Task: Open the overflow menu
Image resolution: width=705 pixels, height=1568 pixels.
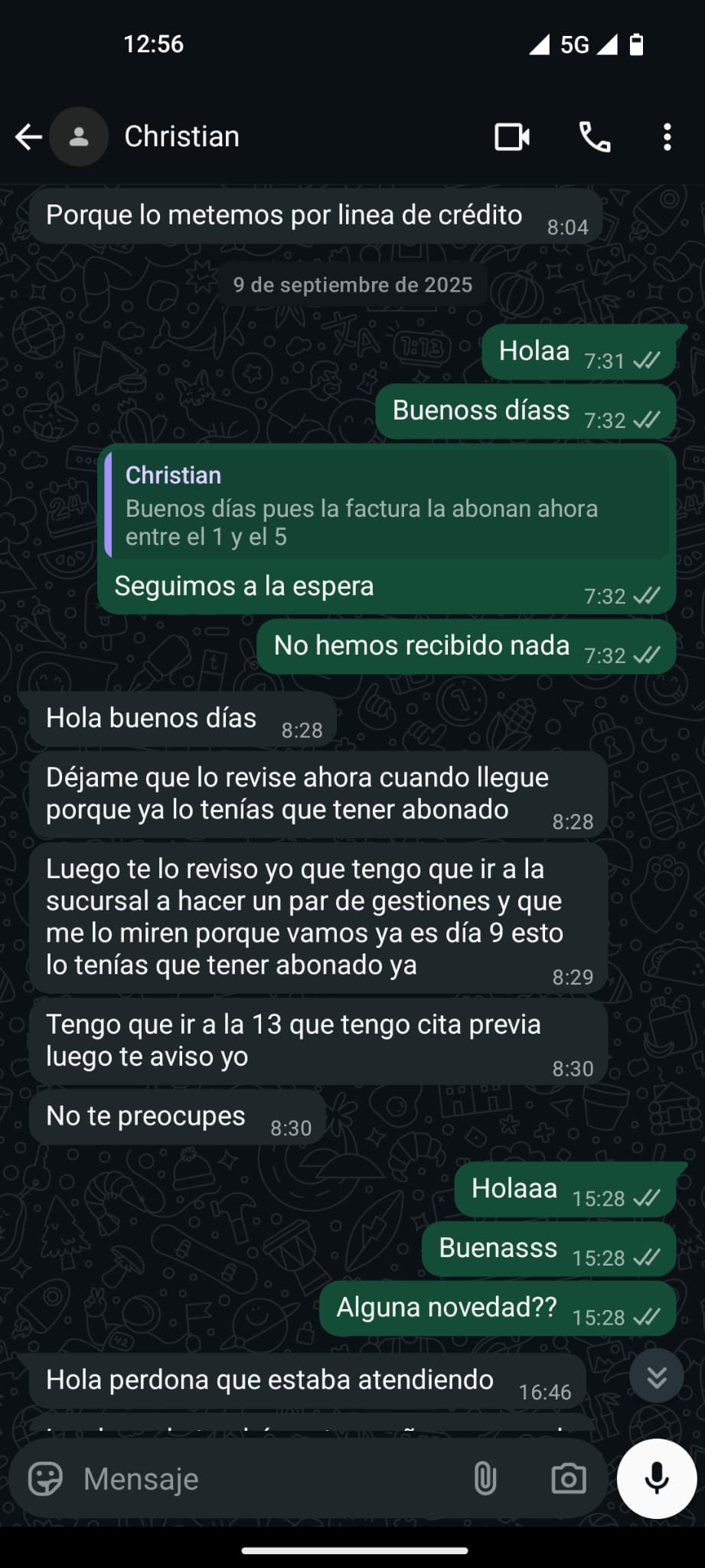Action: click(x=667, y=137)
